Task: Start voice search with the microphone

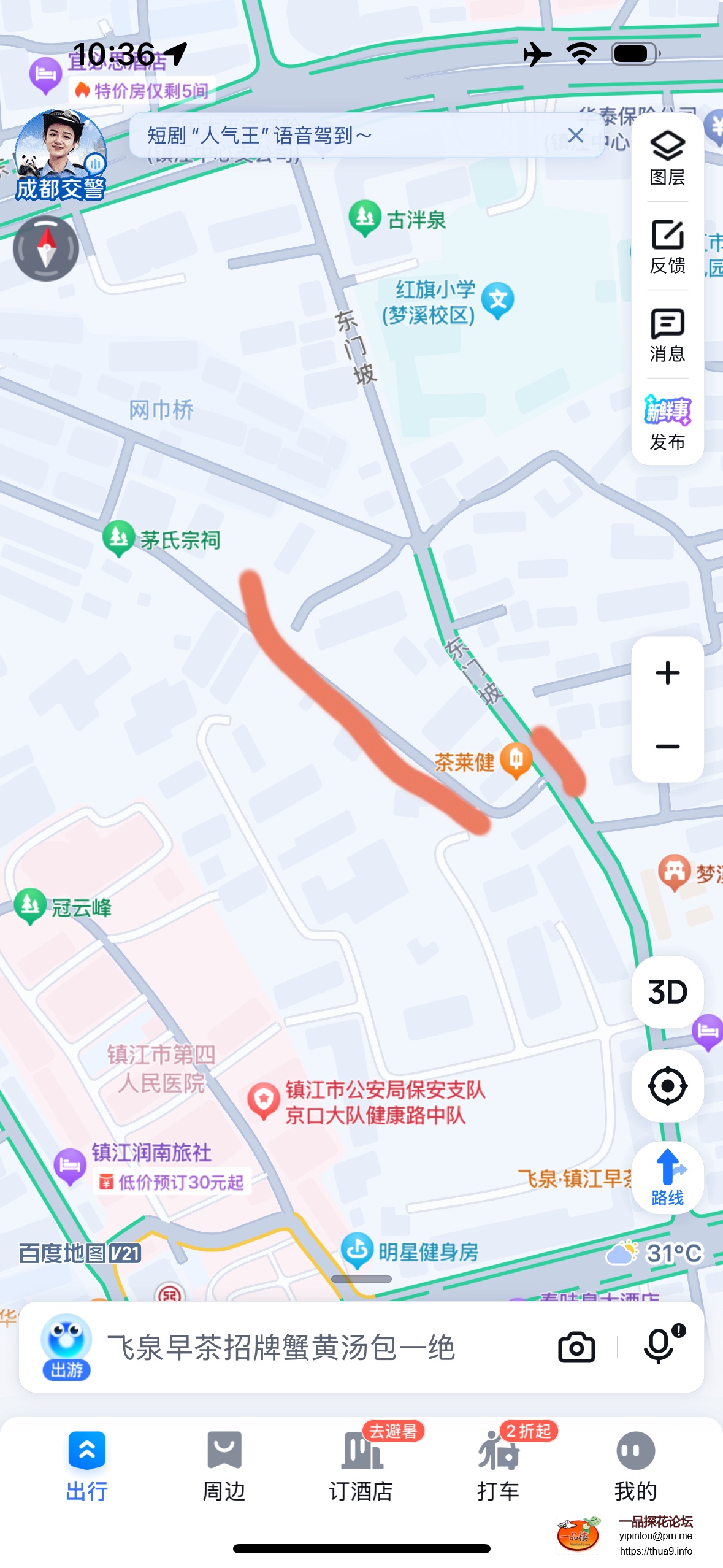Action: 659,1348
